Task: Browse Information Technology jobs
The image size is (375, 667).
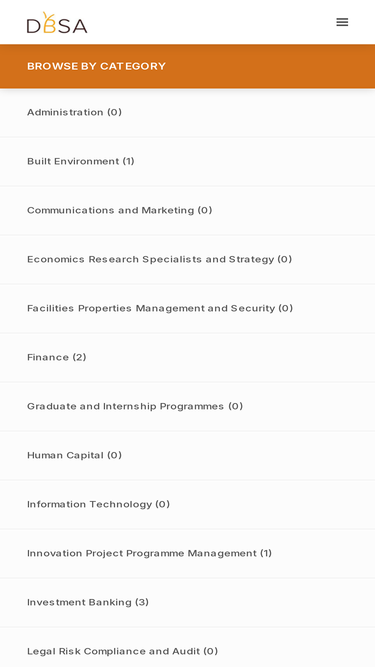Action: coord(188,505)
